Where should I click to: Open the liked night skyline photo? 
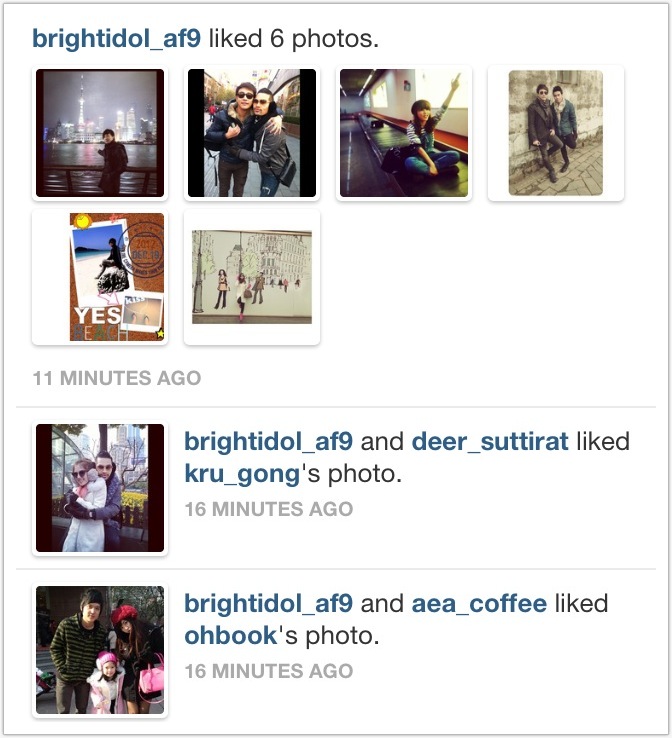100,133
